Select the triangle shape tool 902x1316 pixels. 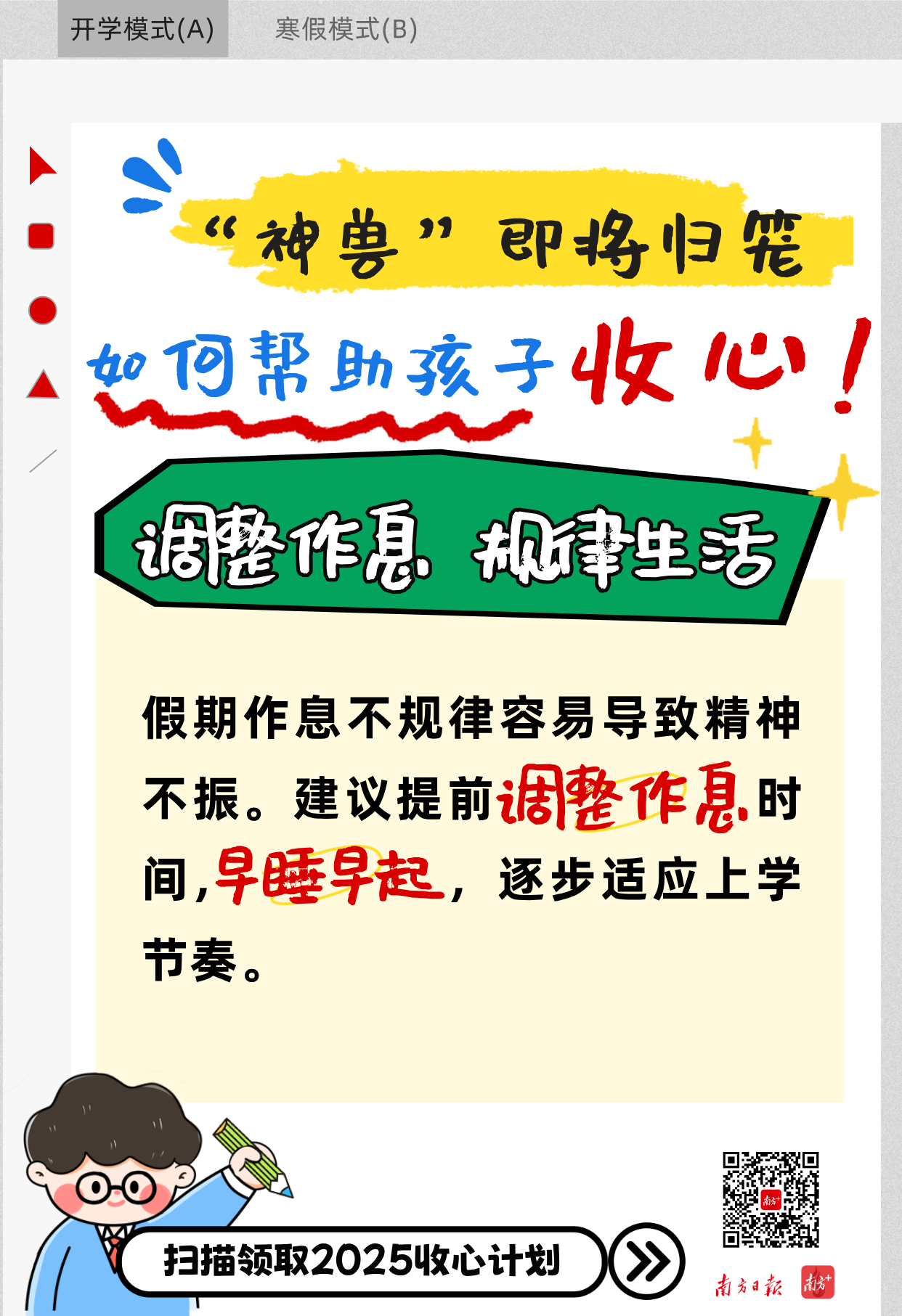(43, 385)
